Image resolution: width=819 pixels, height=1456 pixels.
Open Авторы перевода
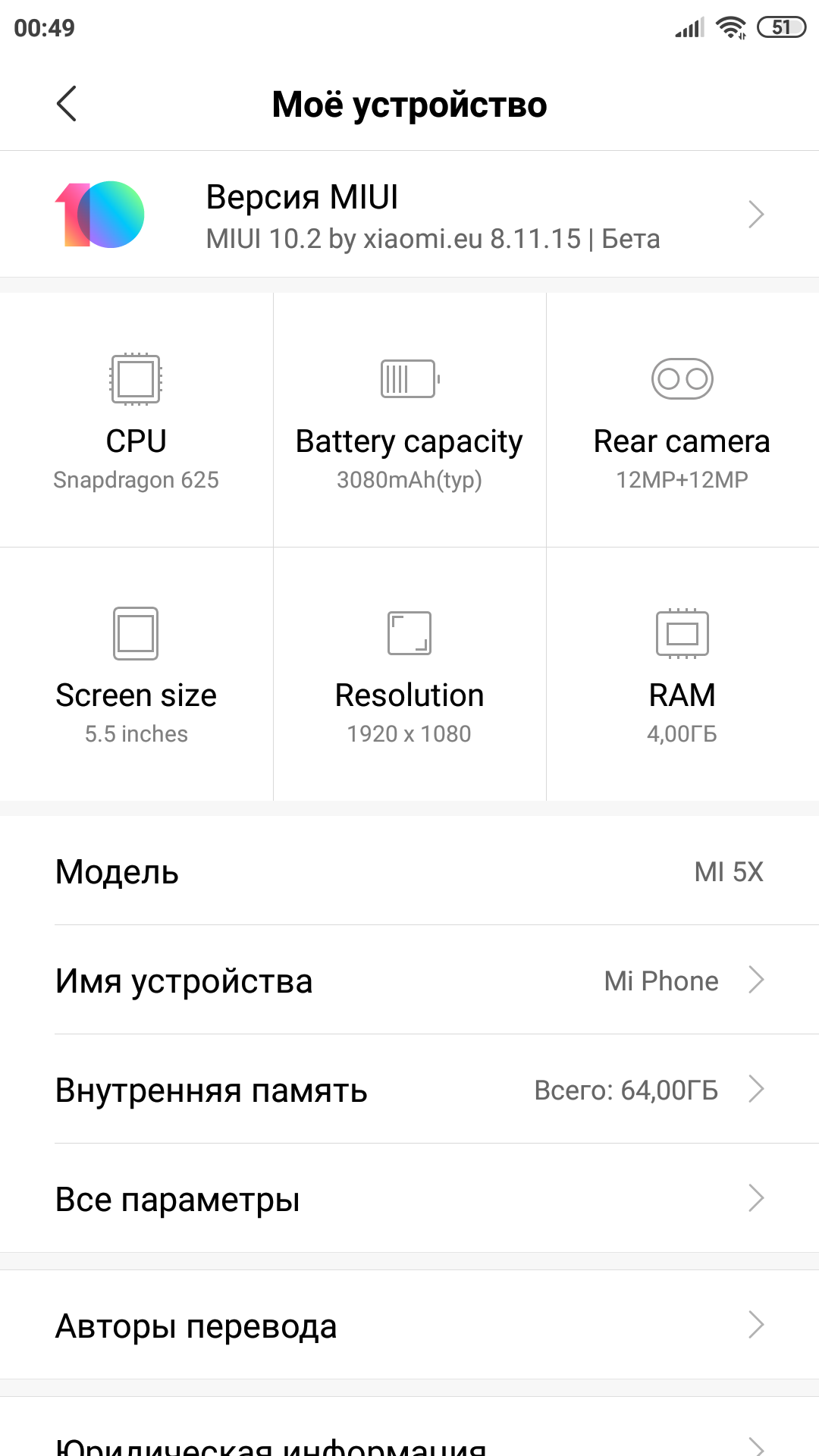(x=409, y=1325)
